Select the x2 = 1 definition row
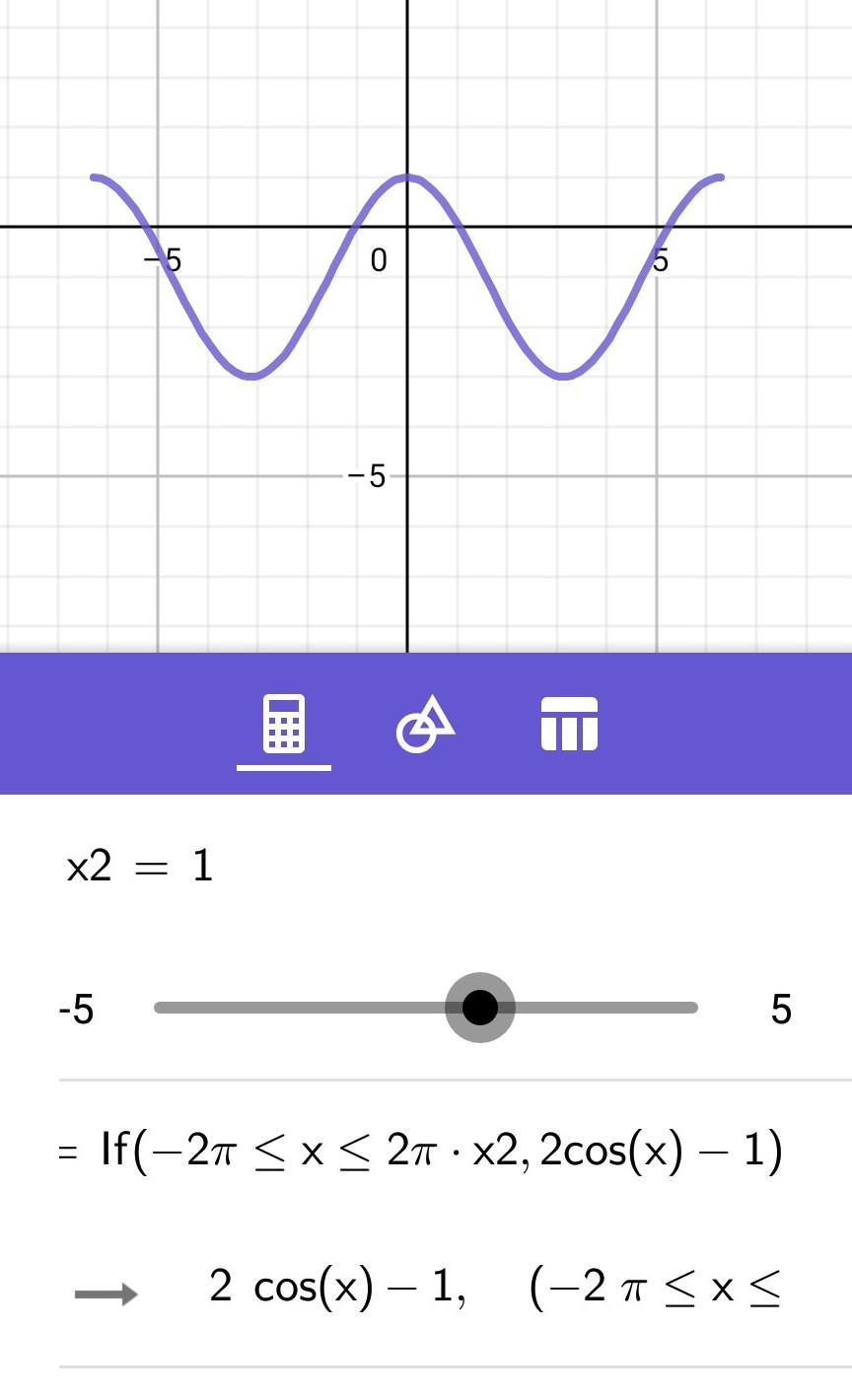 point(140,868)
